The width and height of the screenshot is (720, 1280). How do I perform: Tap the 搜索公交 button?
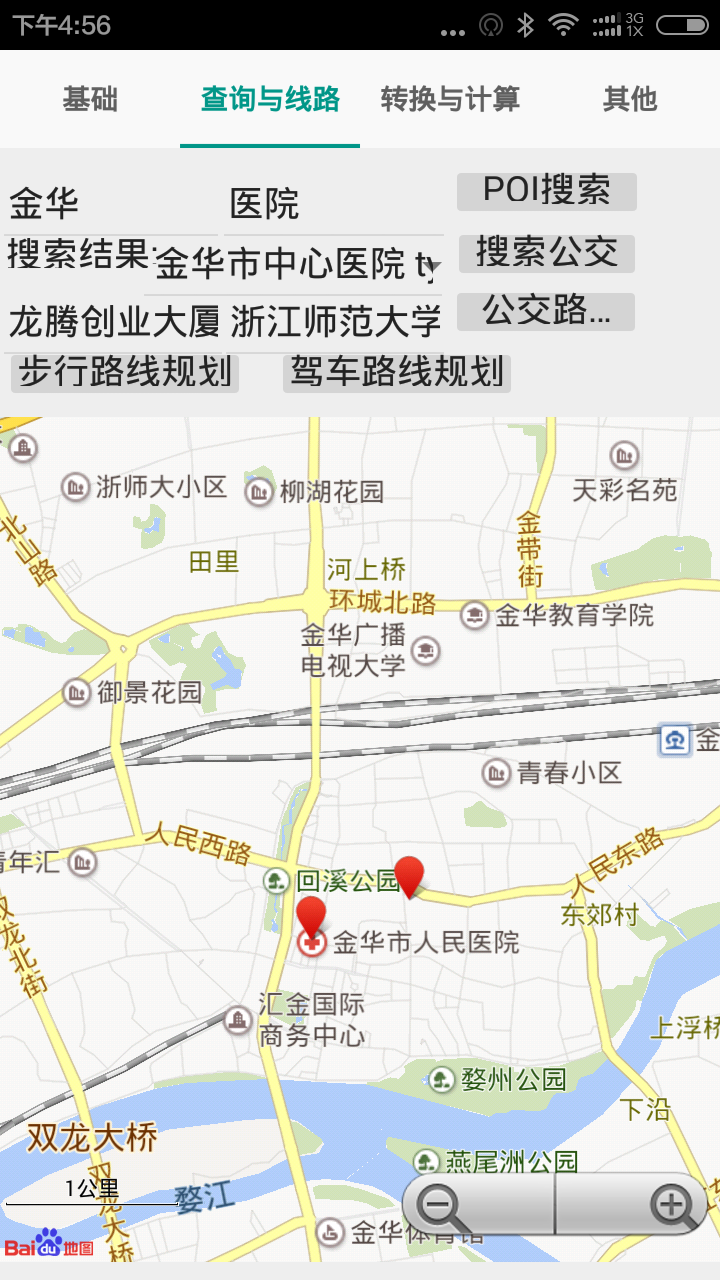[547, 253]
